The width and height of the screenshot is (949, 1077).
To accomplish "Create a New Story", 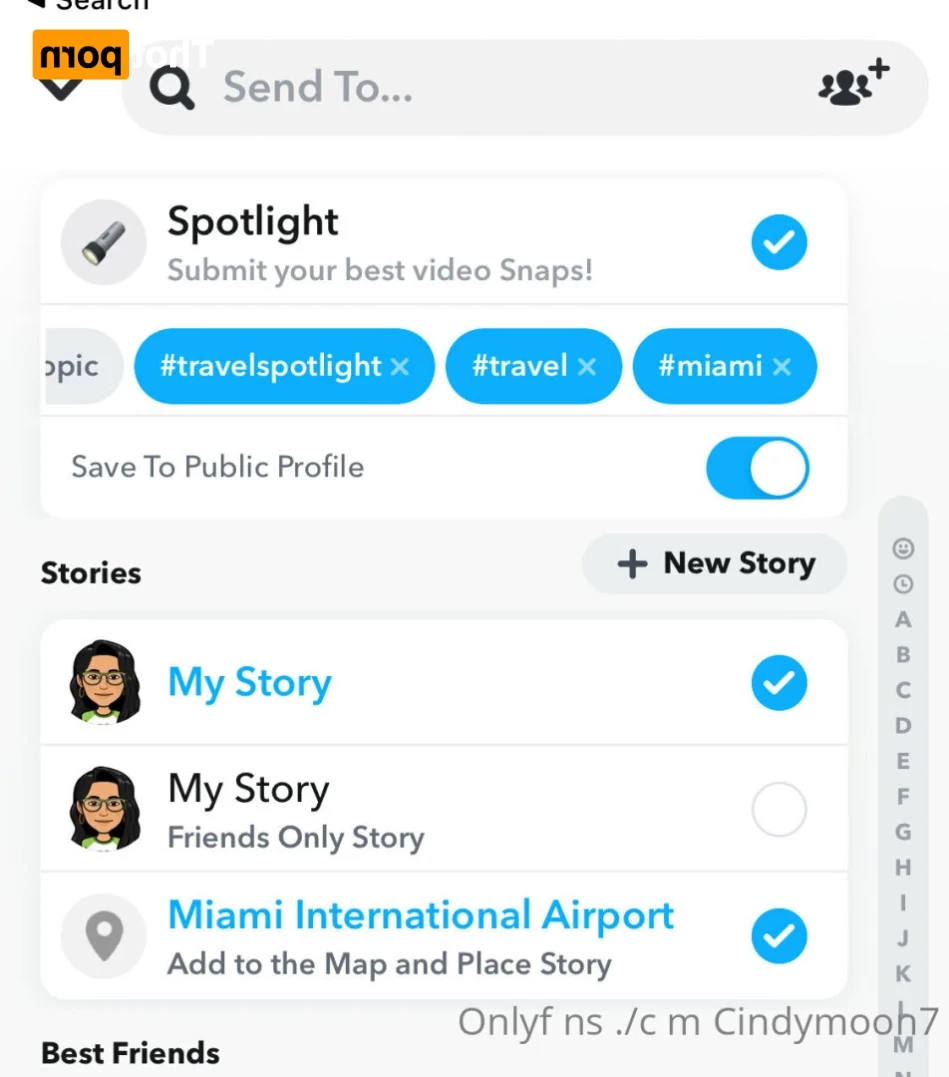I will pos(715,564).
